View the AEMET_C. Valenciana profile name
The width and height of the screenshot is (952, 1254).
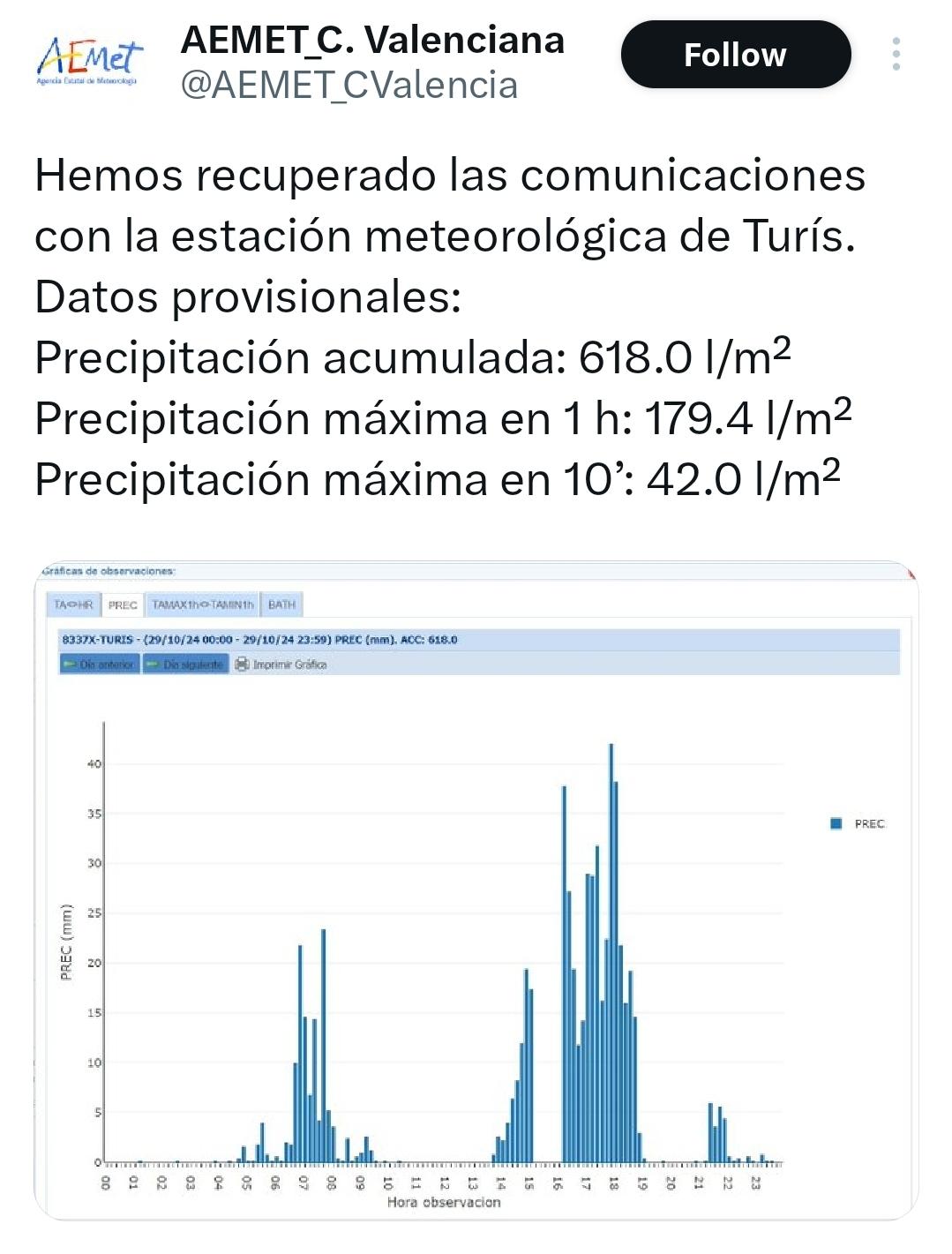point(371,40)
